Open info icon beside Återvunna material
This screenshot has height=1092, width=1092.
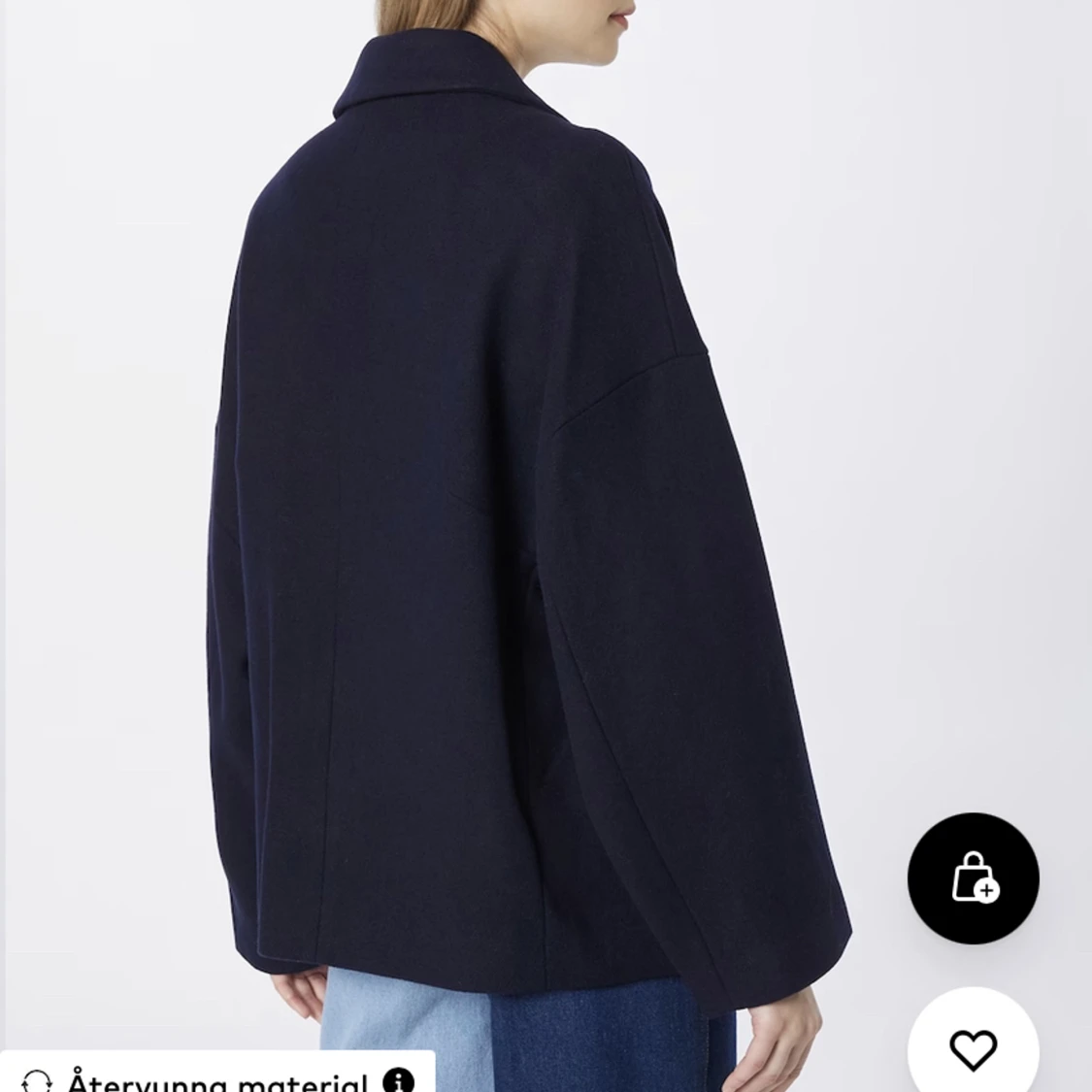(x=398, y=1080)
